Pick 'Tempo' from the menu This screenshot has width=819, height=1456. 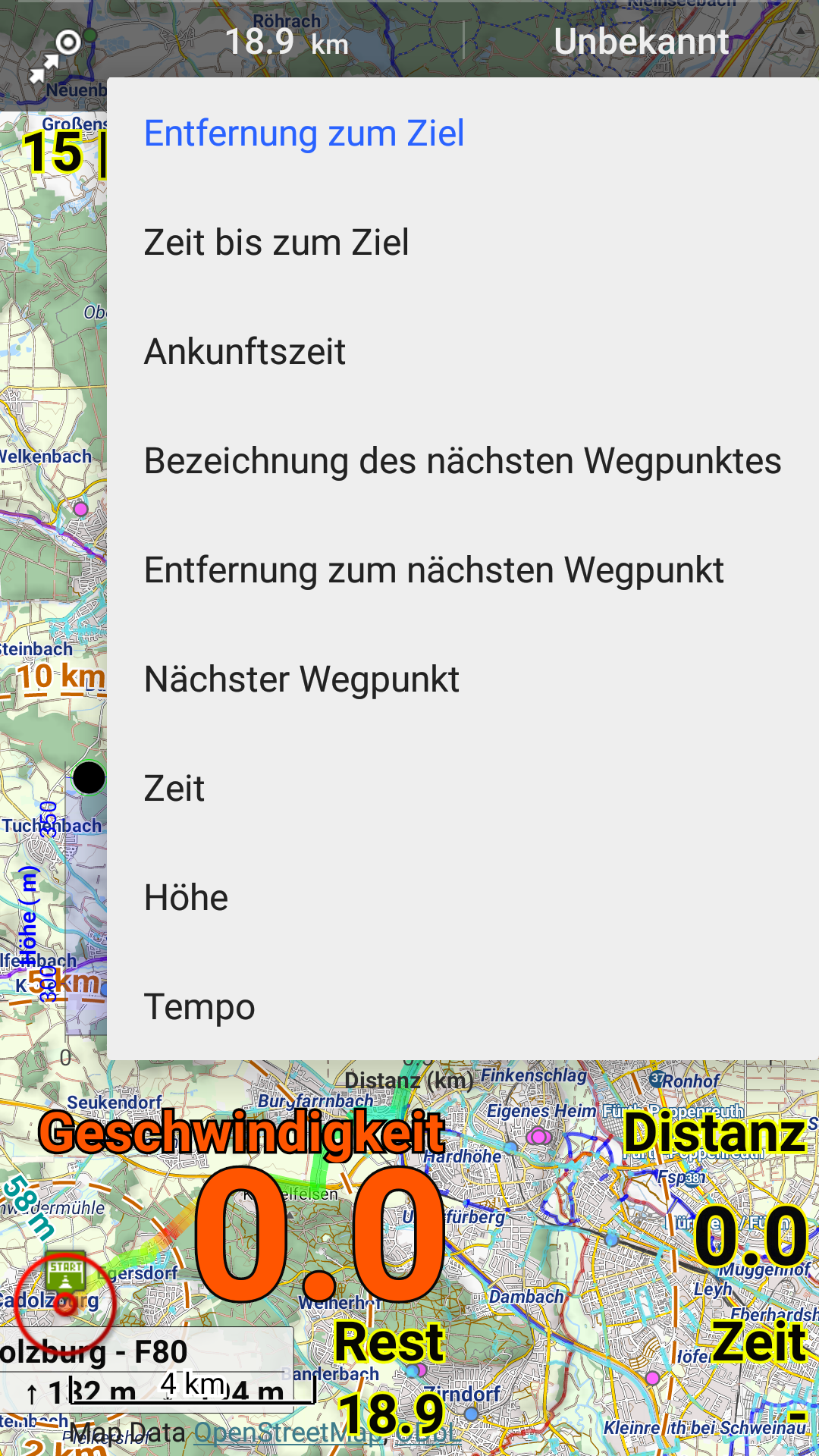coord(199,1007)
